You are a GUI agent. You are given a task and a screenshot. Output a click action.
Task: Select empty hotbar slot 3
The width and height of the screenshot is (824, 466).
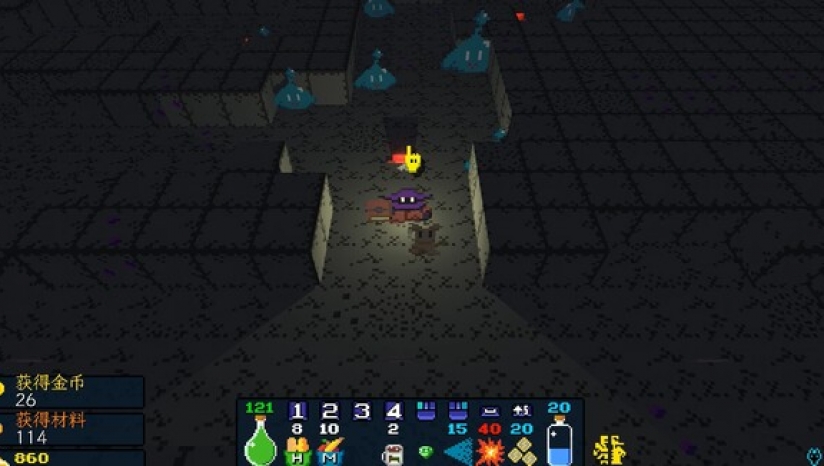pos(361,411)
